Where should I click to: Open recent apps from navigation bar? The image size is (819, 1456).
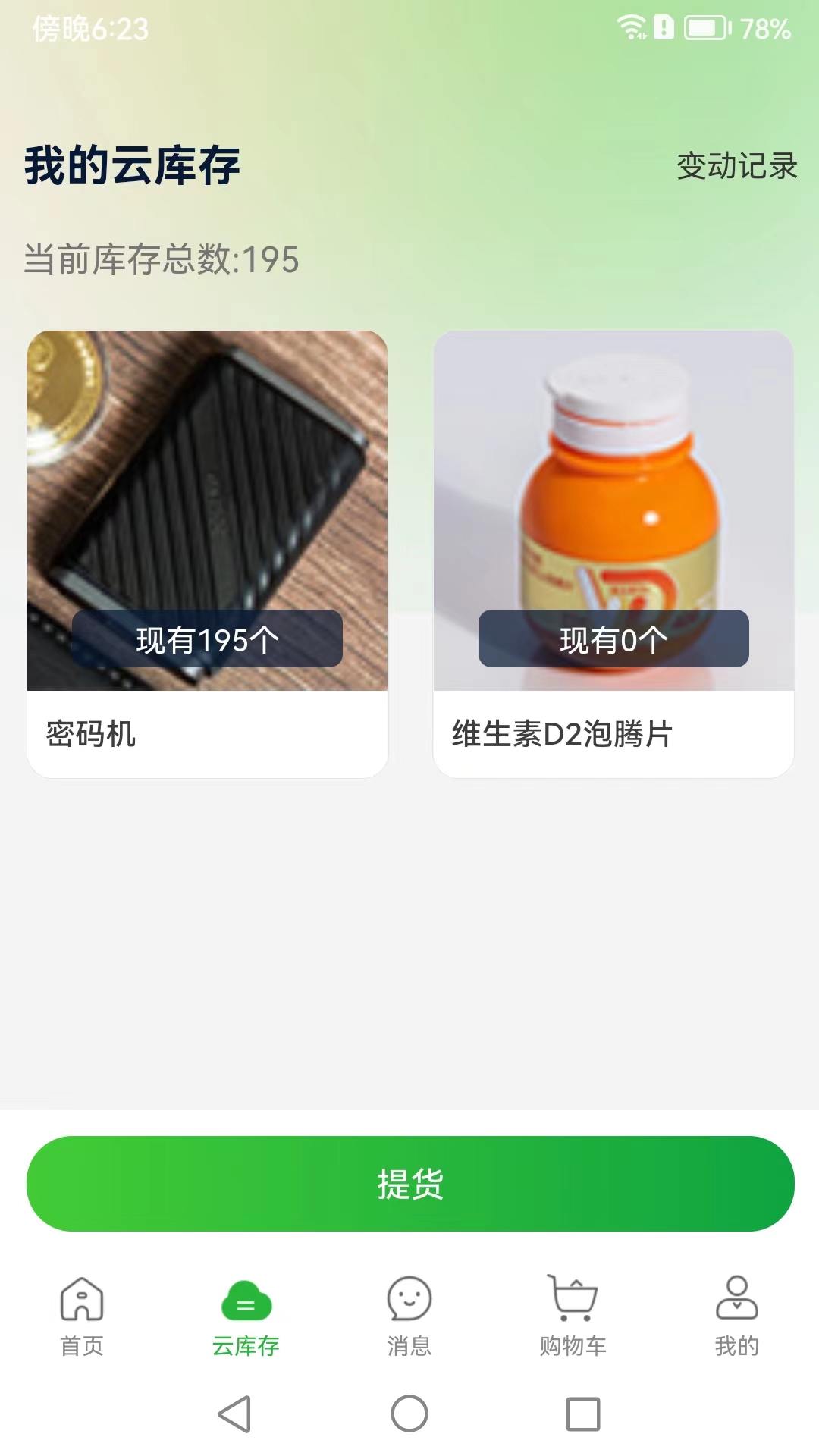(x=583, y=1414)
